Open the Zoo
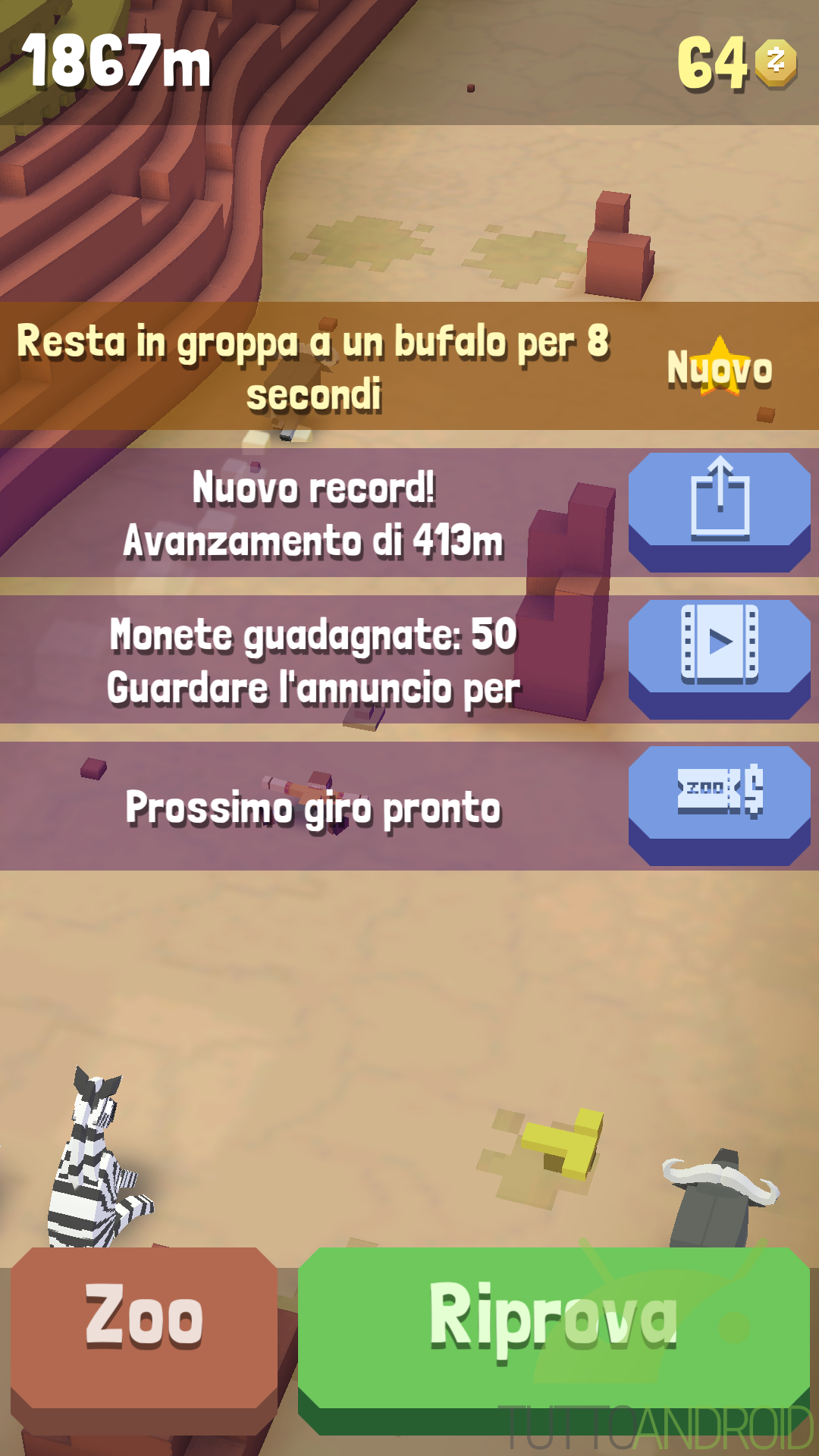 pyautogui.click(x=144, y=1339)
